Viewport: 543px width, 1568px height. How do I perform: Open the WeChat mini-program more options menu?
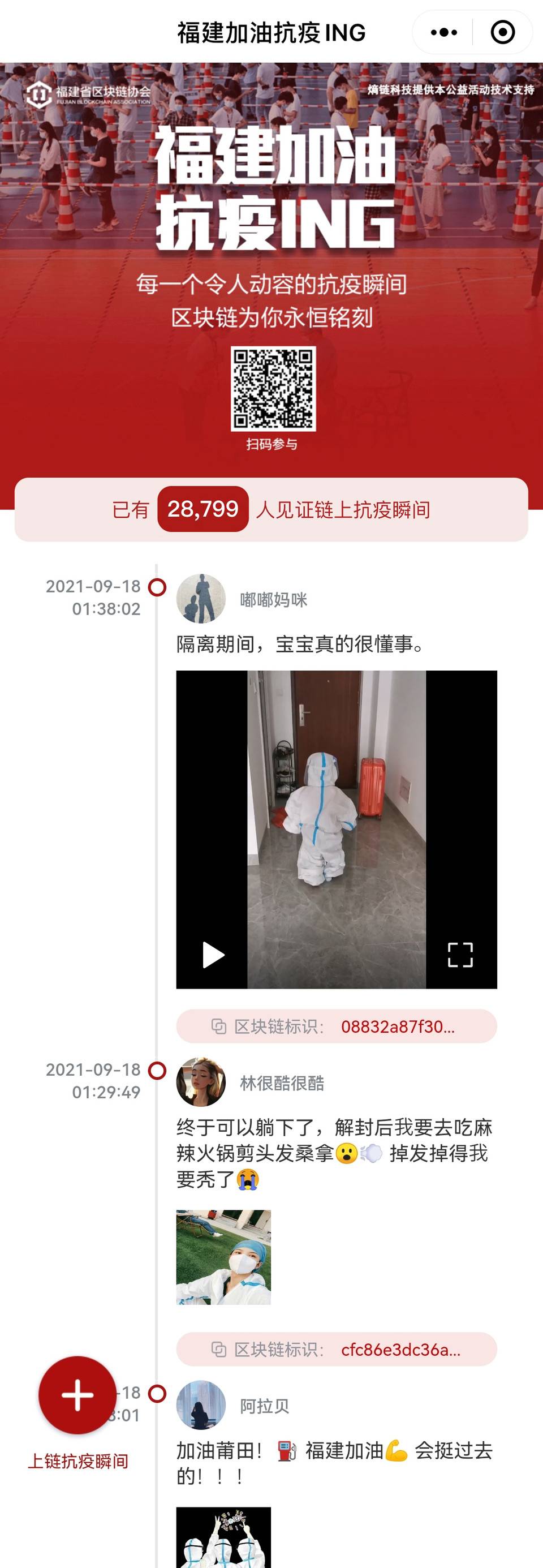[x=442, y=32]
